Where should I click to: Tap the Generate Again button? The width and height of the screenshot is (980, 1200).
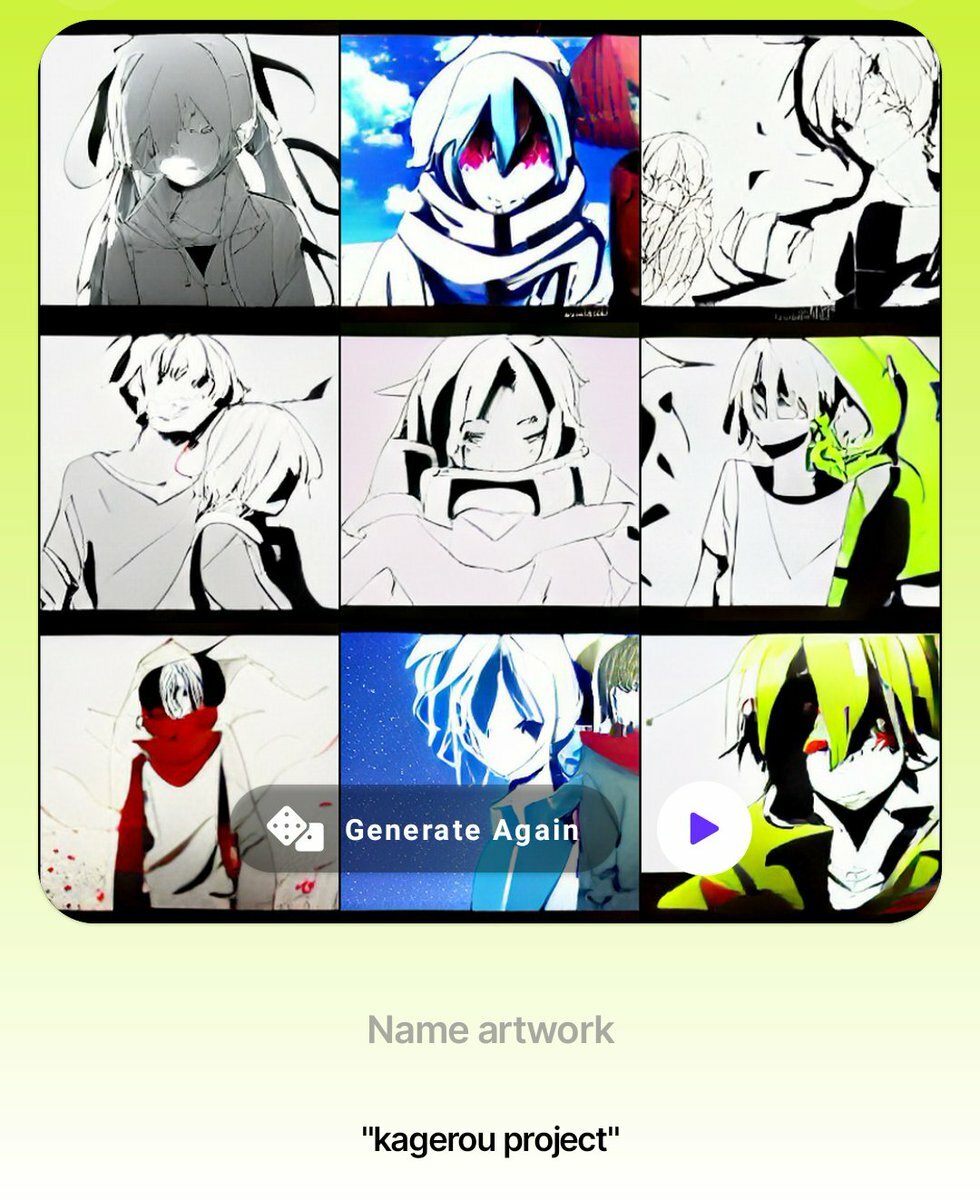tap(425, 829)
